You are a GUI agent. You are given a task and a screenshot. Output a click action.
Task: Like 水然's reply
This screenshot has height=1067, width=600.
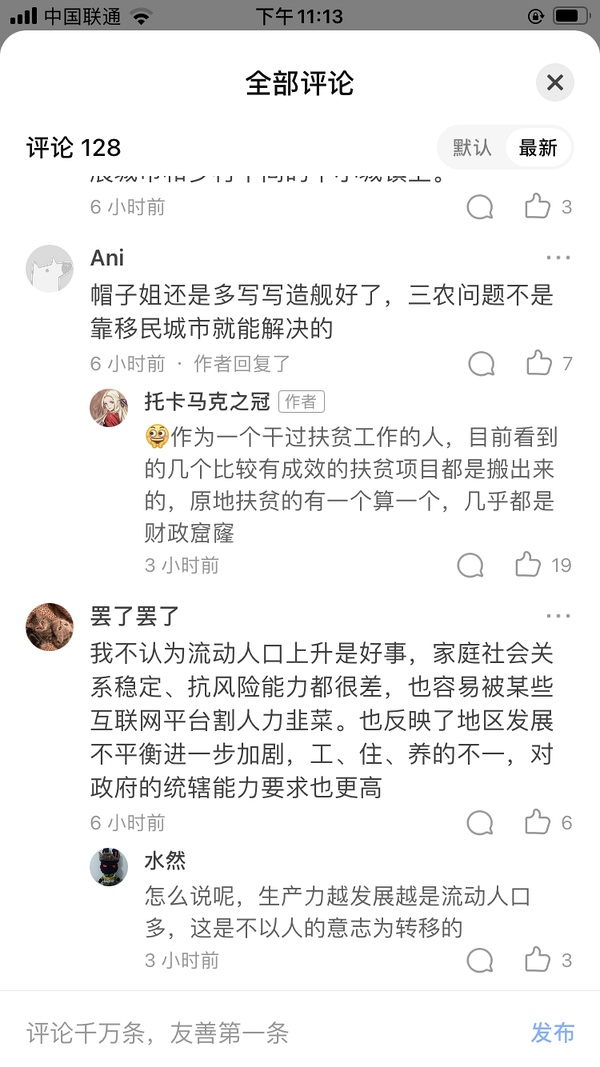[539, 960]
